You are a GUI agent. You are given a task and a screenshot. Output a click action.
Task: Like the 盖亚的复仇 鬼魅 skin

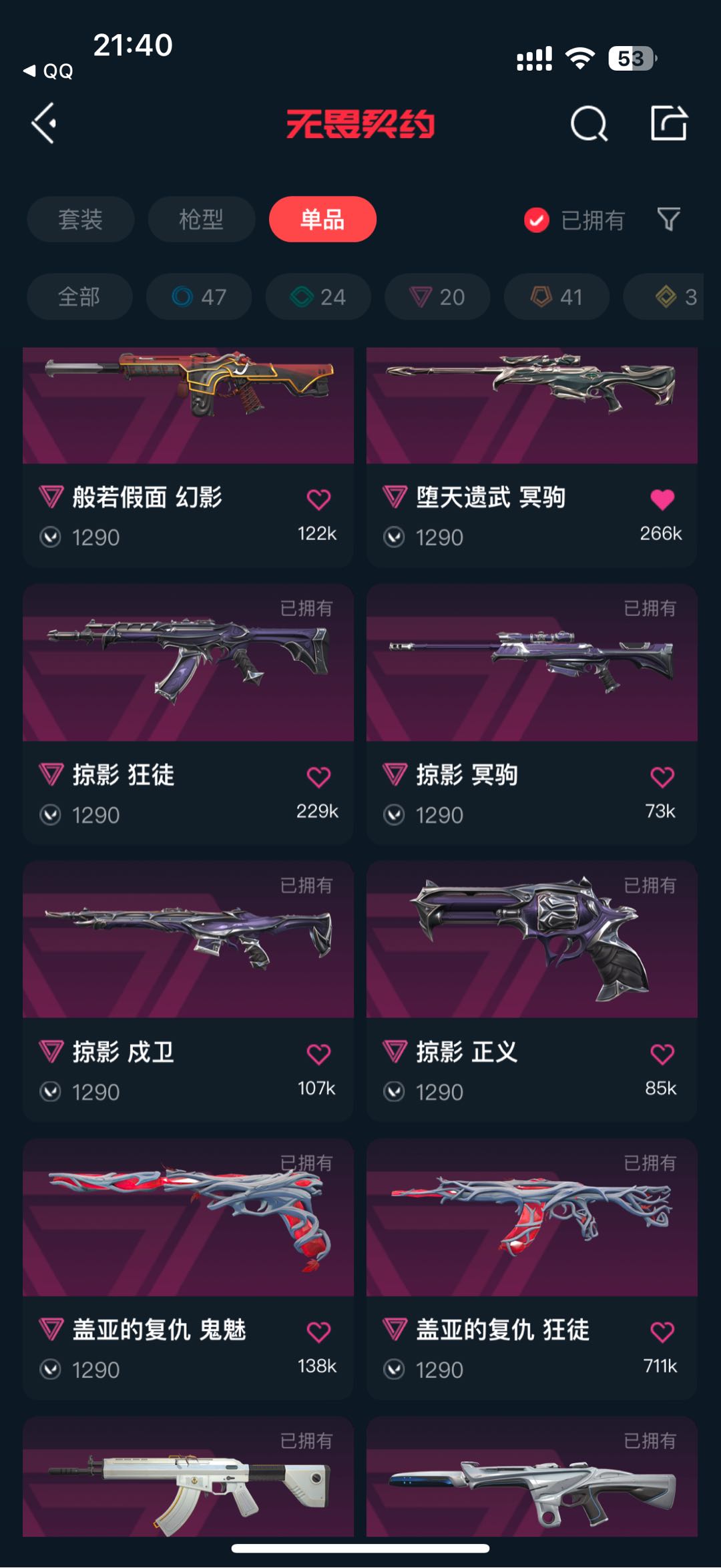(318, 1332)
